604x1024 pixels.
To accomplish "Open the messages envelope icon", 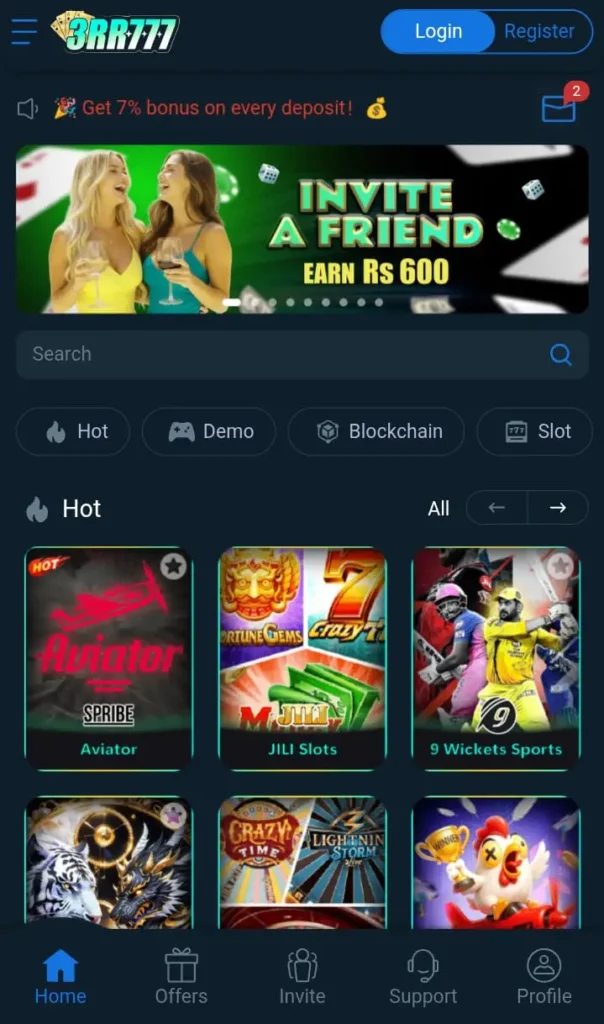I will tap(559, 108).
